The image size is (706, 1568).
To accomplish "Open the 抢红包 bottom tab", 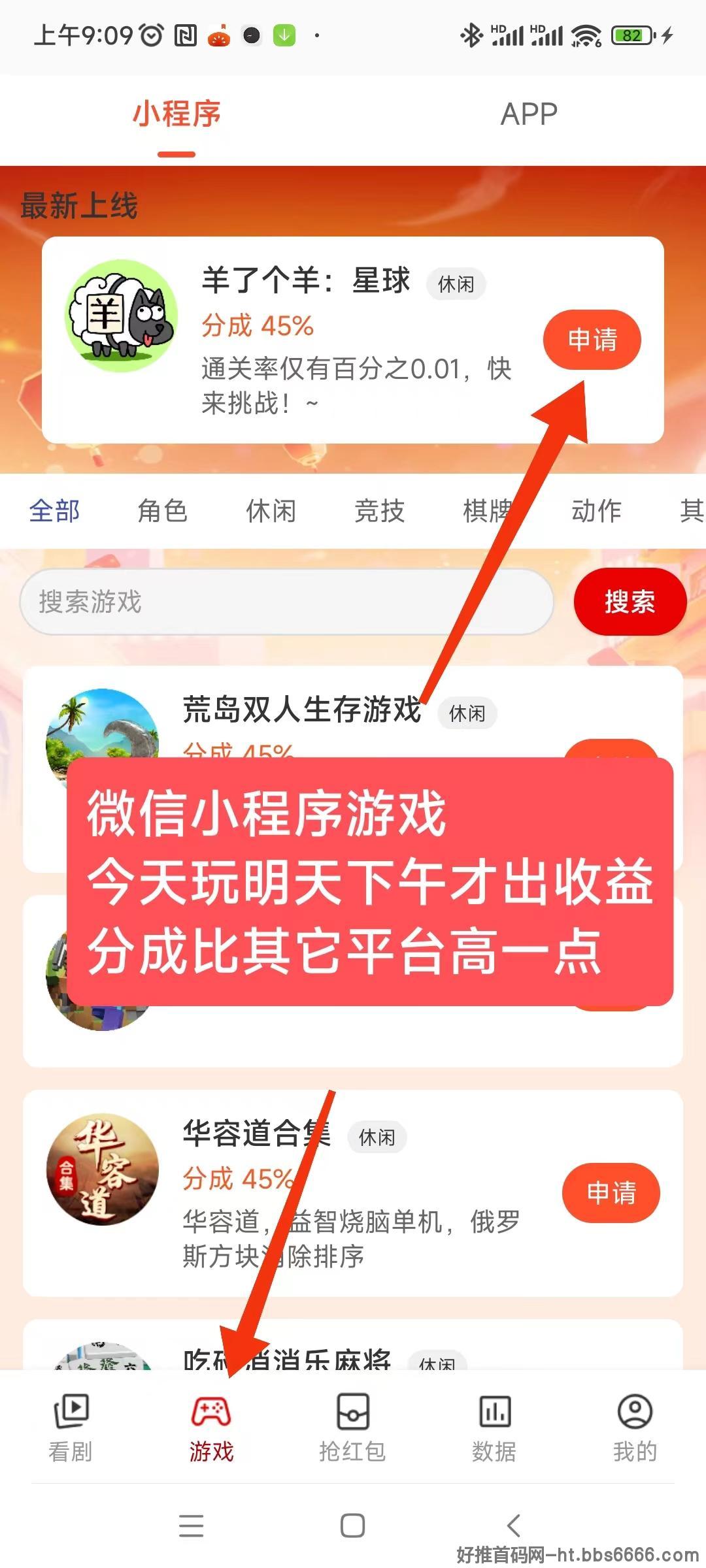I will click(352, 1428).
